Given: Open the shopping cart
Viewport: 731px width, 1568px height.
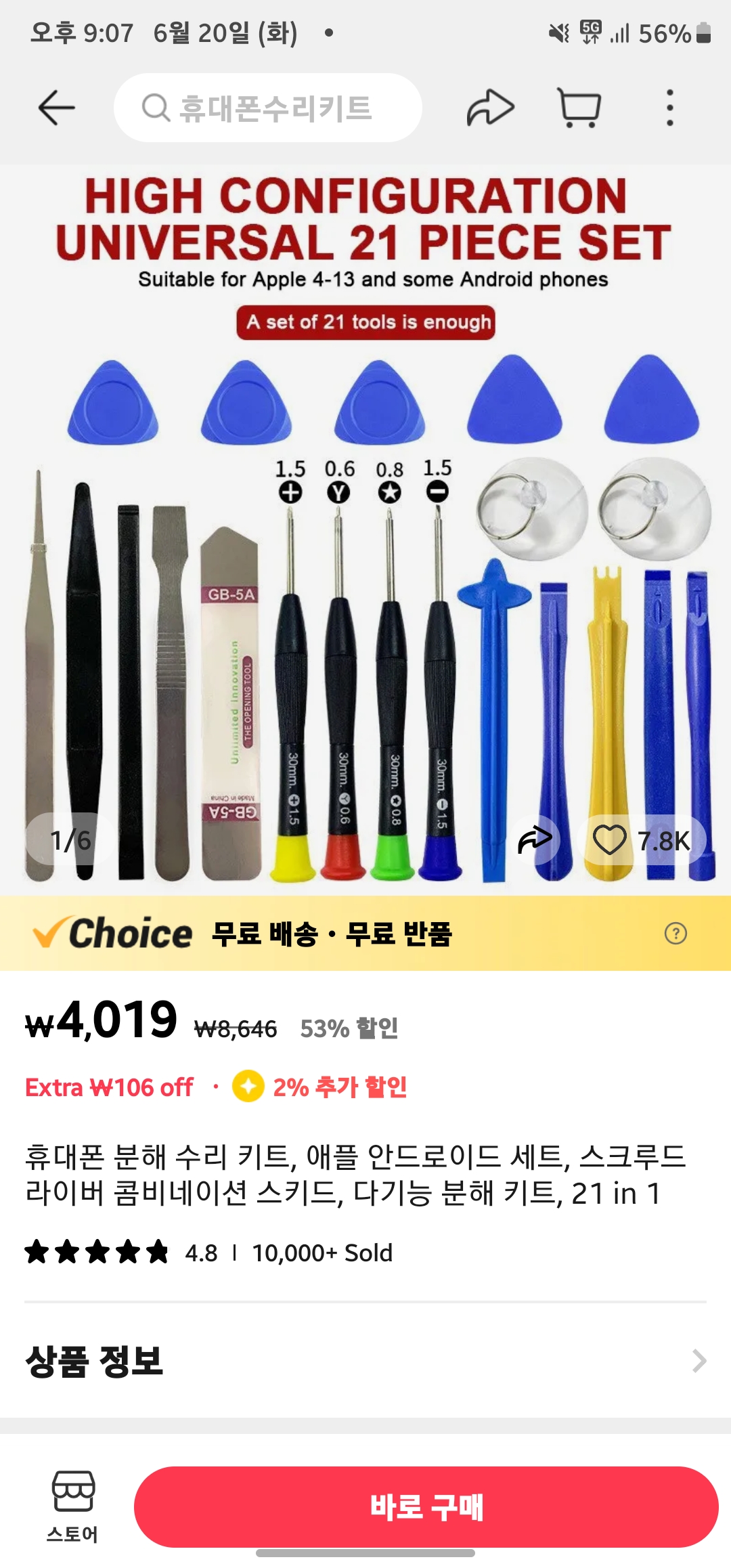Looking at the screenshot, I should [579, 106].
